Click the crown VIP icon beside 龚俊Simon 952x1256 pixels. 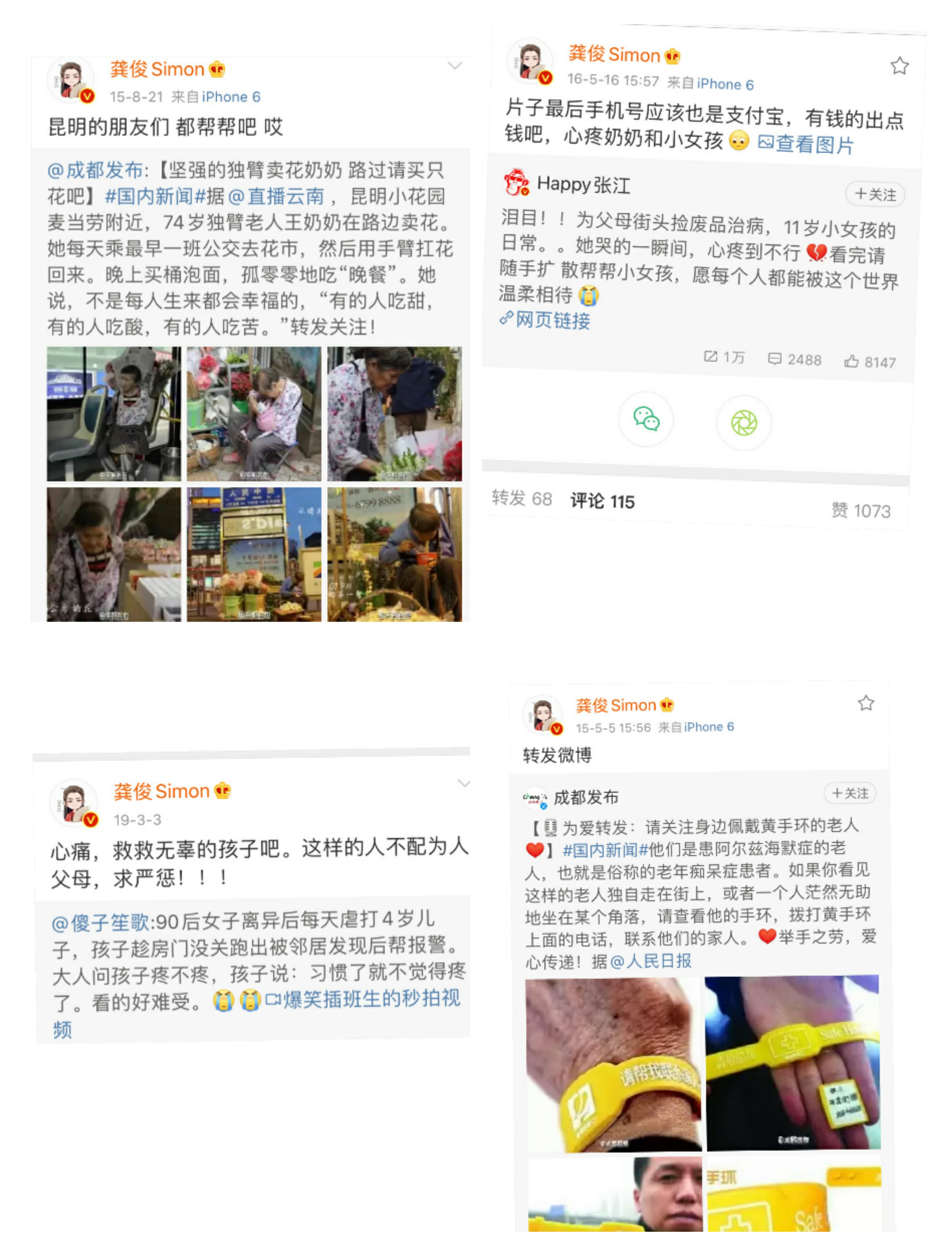pyautogui.click(x=216, y=70)
